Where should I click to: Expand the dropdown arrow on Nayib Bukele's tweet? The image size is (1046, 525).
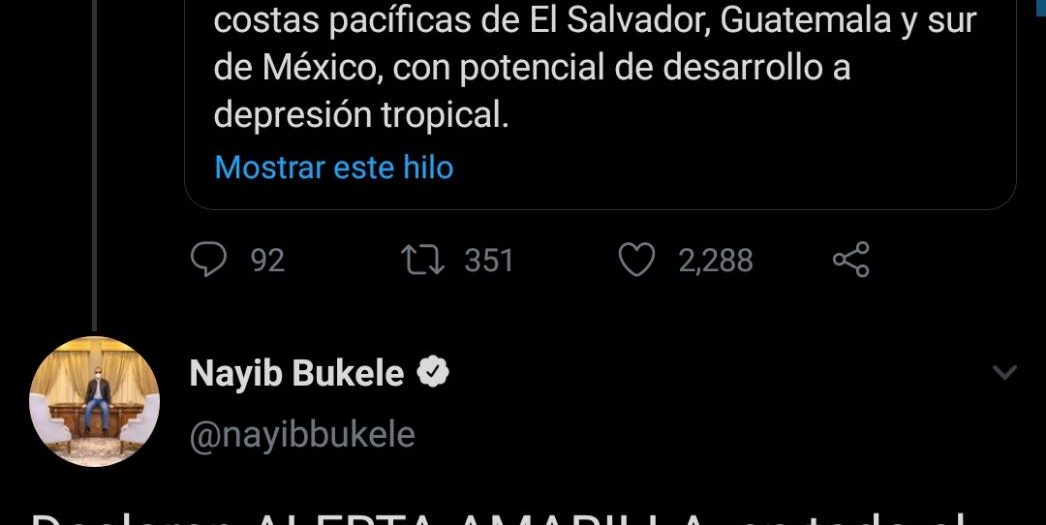pyautogui.click(x=1003, y=373)
